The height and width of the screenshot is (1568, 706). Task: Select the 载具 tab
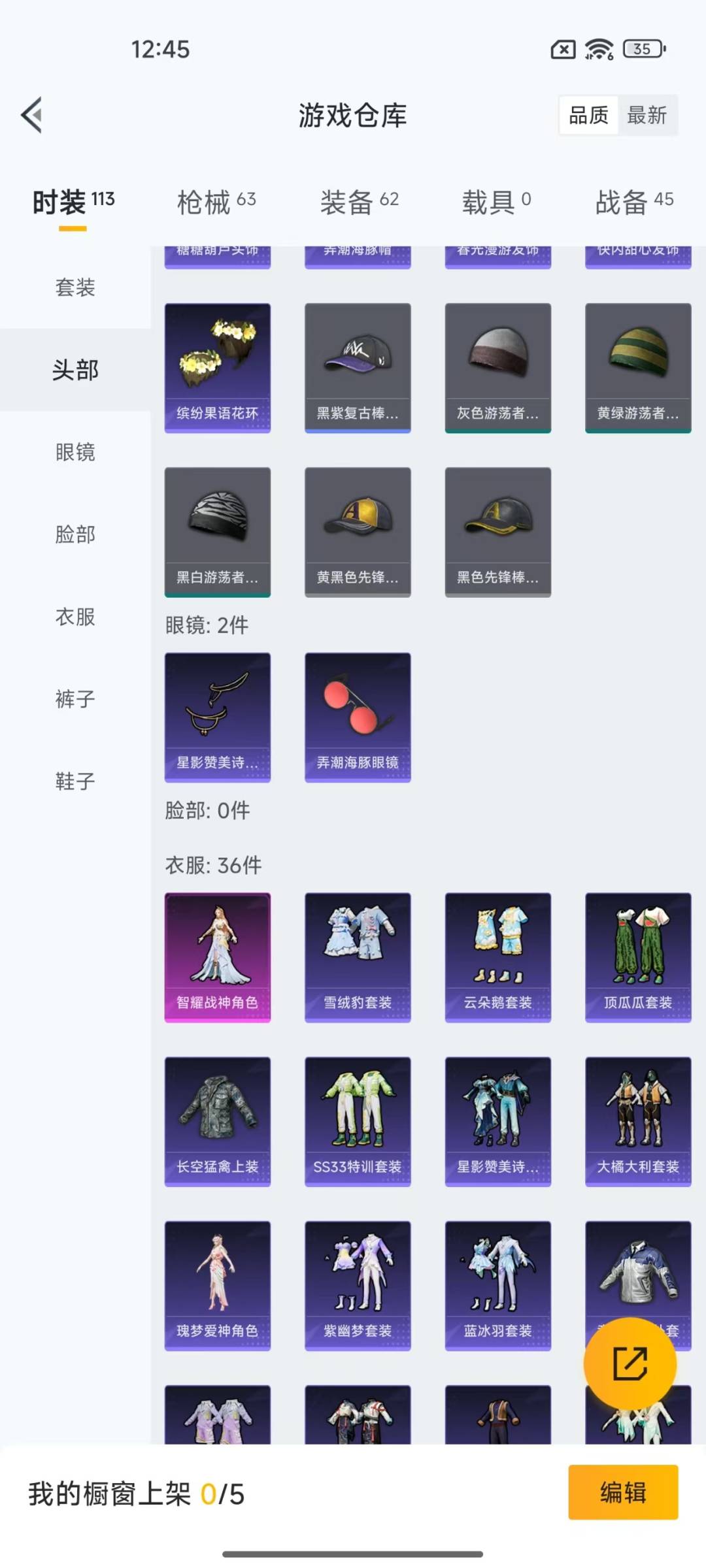tap(497, 202)
